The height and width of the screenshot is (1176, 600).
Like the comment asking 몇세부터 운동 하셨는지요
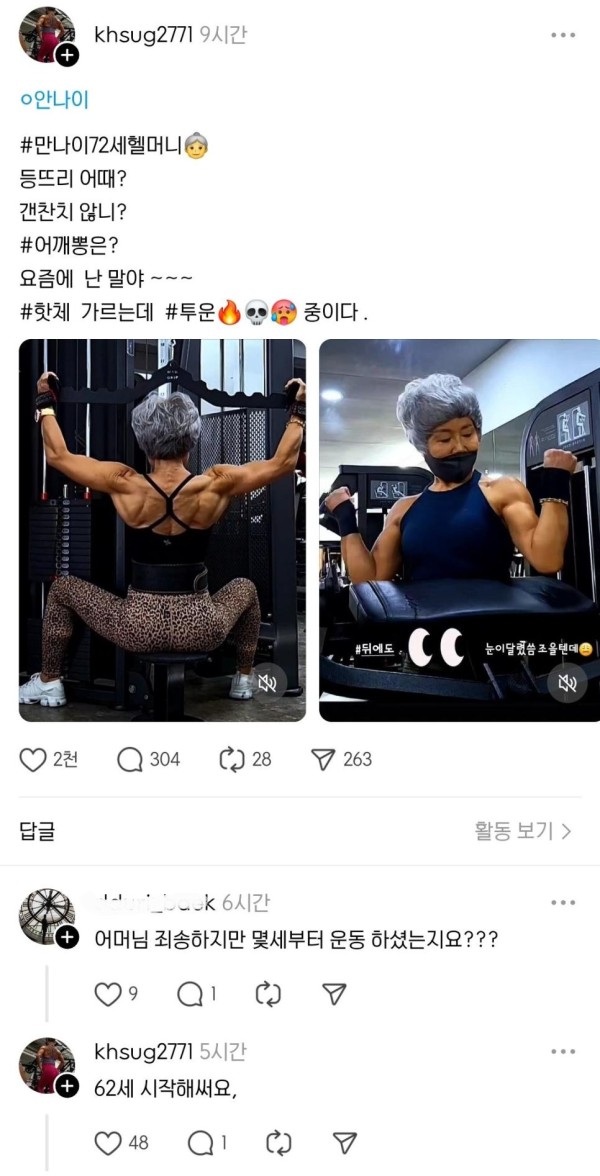click(x=107, y=993)
